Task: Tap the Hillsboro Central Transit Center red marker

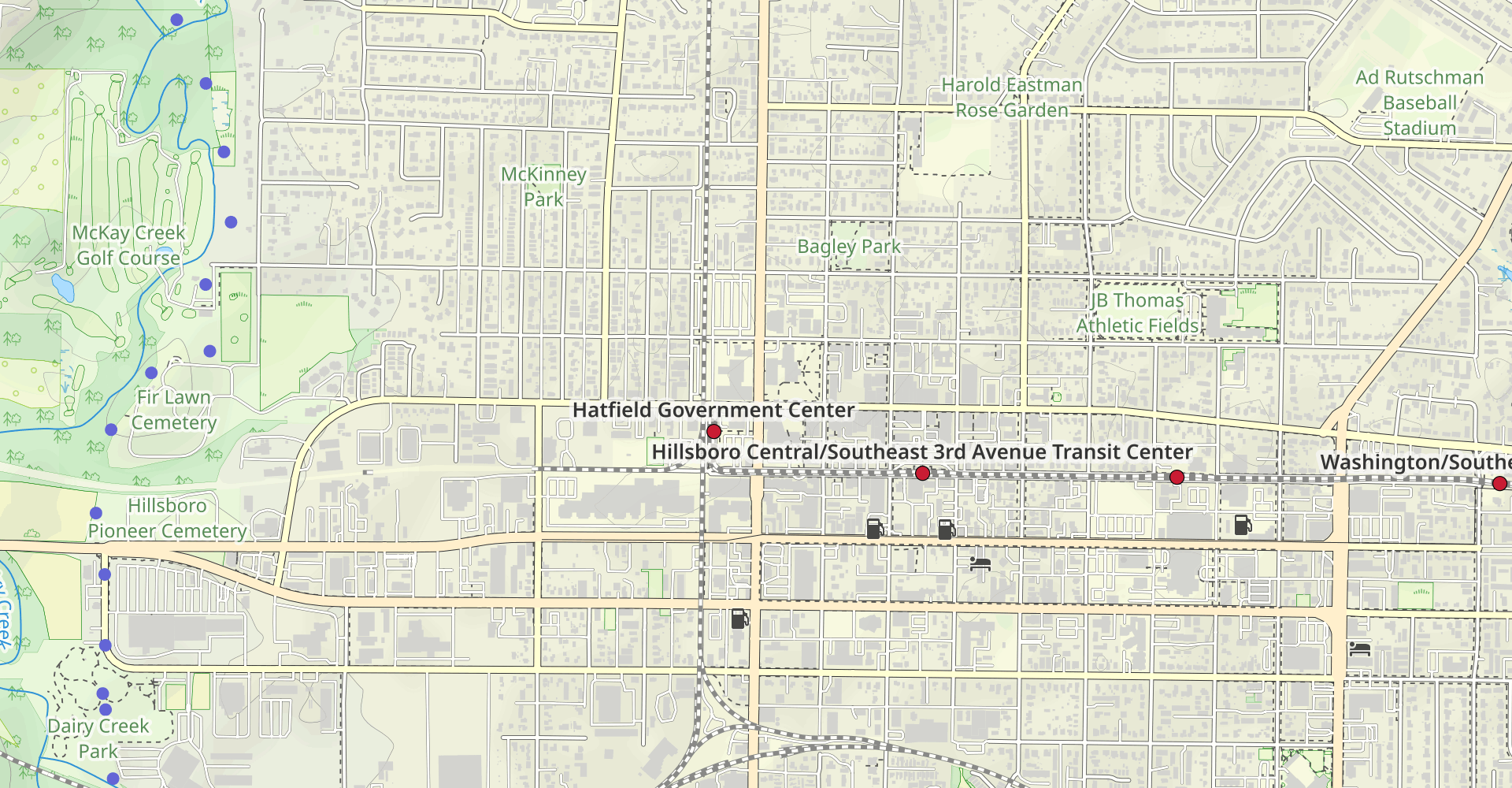Action: point(922,473)
